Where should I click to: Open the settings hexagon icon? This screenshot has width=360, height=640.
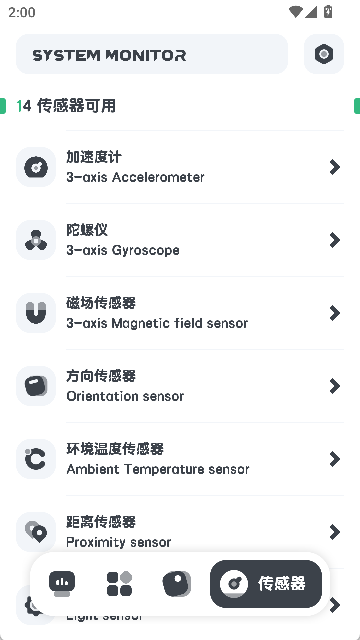tap(324, 54)
